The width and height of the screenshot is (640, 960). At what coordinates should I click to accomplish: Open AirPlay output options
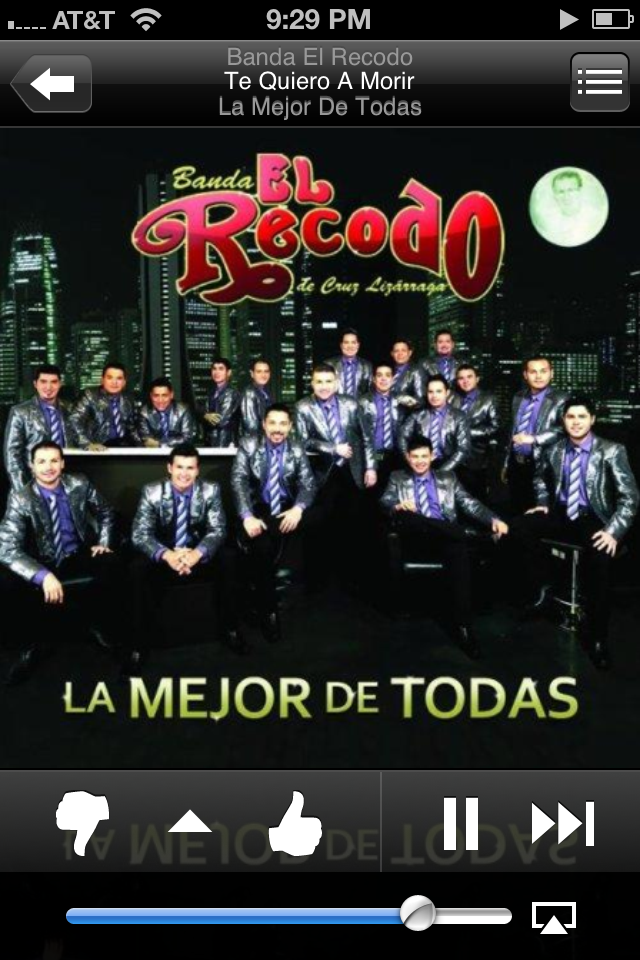[x=554, y=916]
